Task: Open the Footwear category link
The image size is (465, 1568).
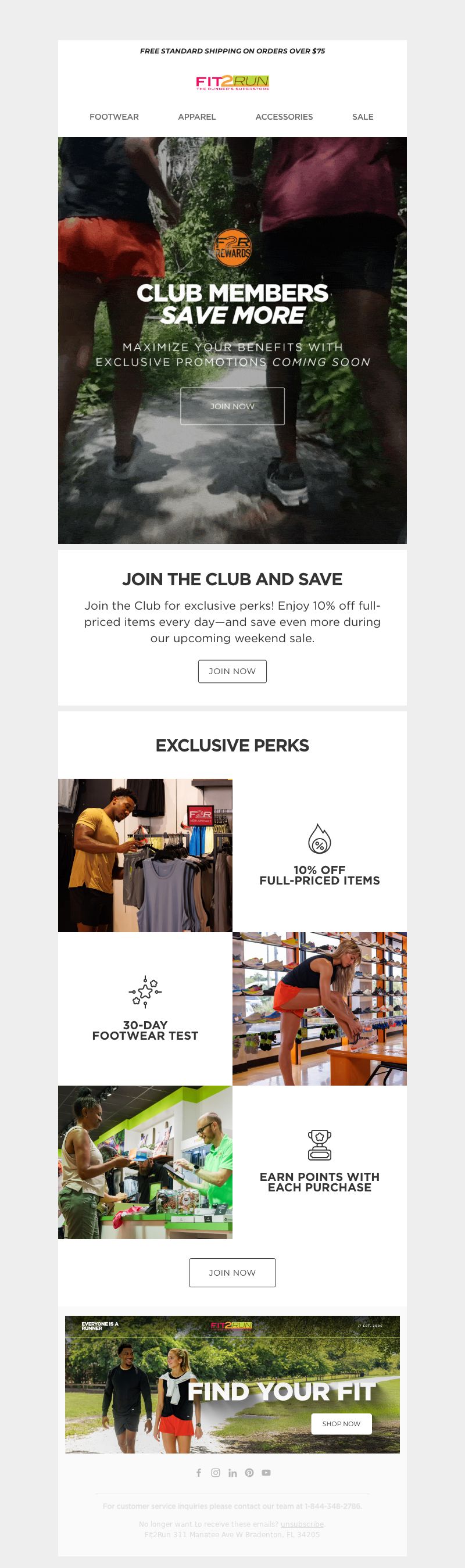Action: [x=114, y=117]
